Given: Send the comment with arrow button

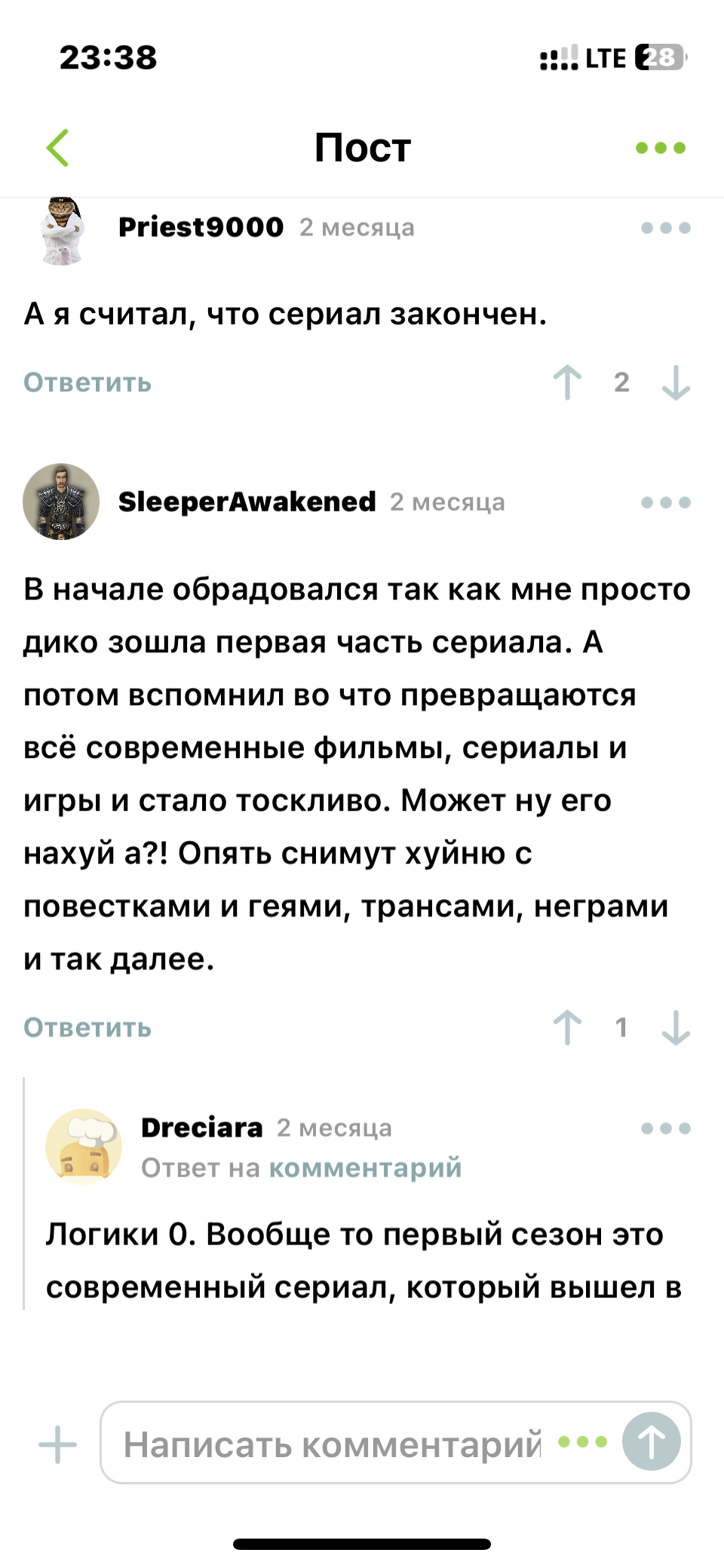Looking at the screenshot, I should pyautogui.click(x=652, y=1442).
